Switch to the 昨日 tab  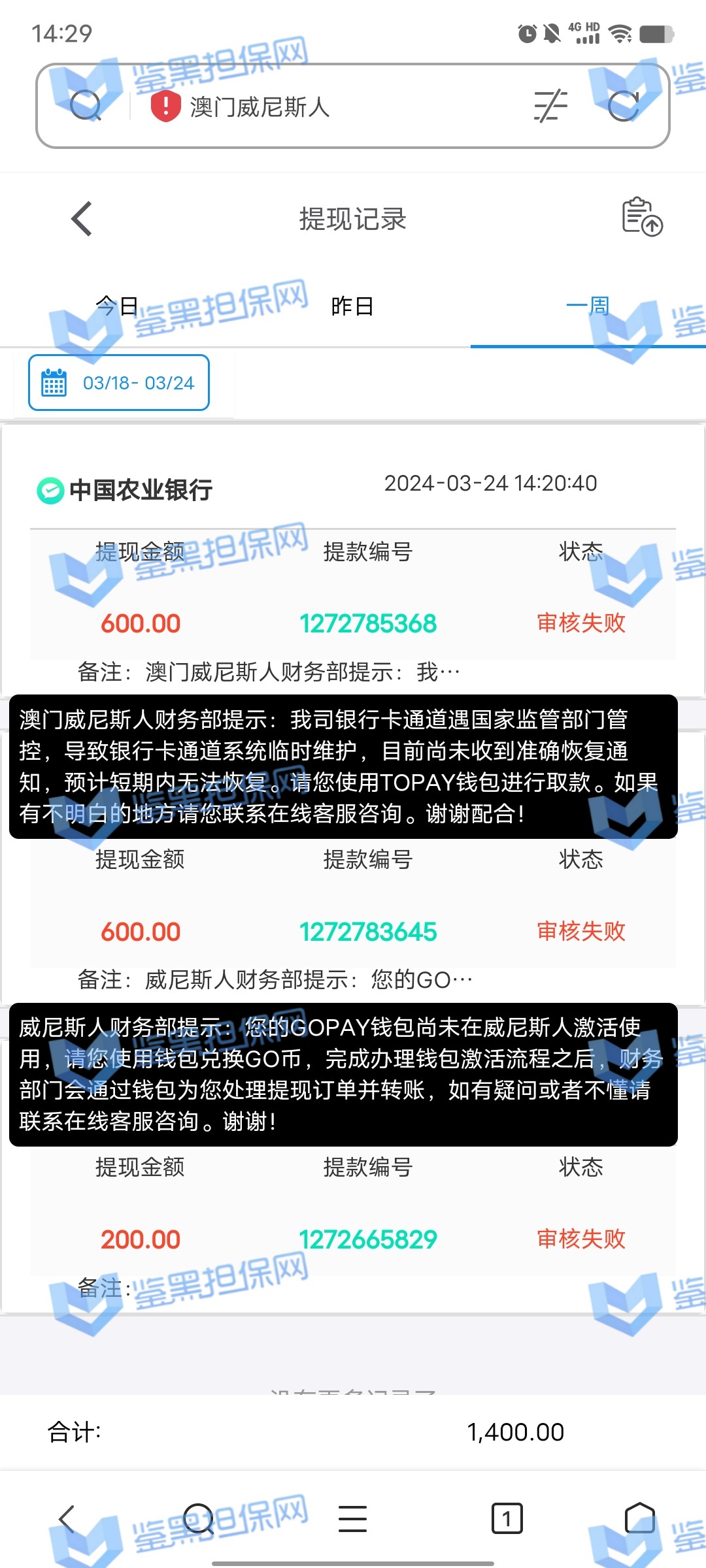352,306
